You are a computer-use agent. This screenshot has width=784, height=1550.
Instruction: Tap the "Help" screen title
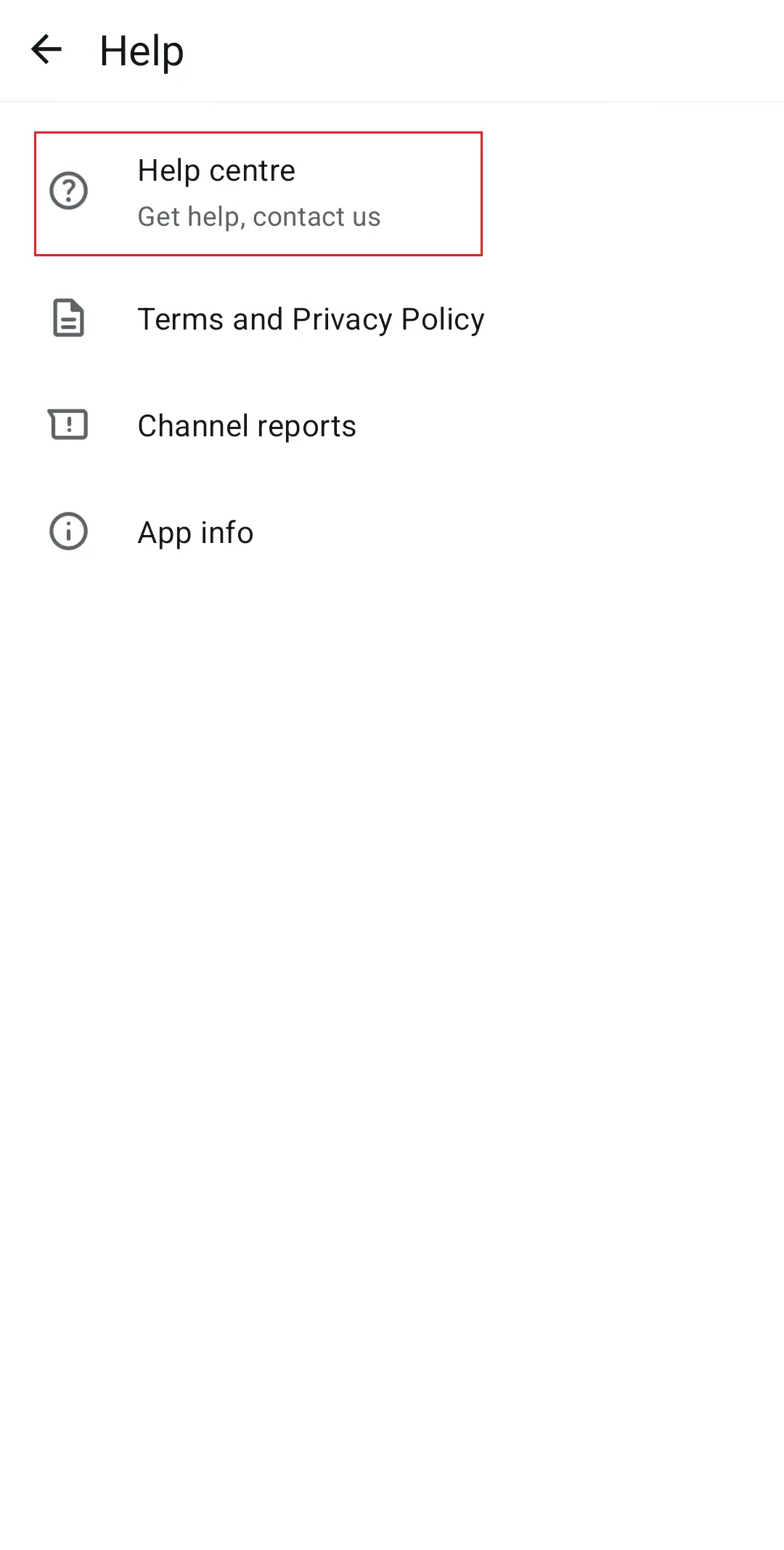pos(140,49)
